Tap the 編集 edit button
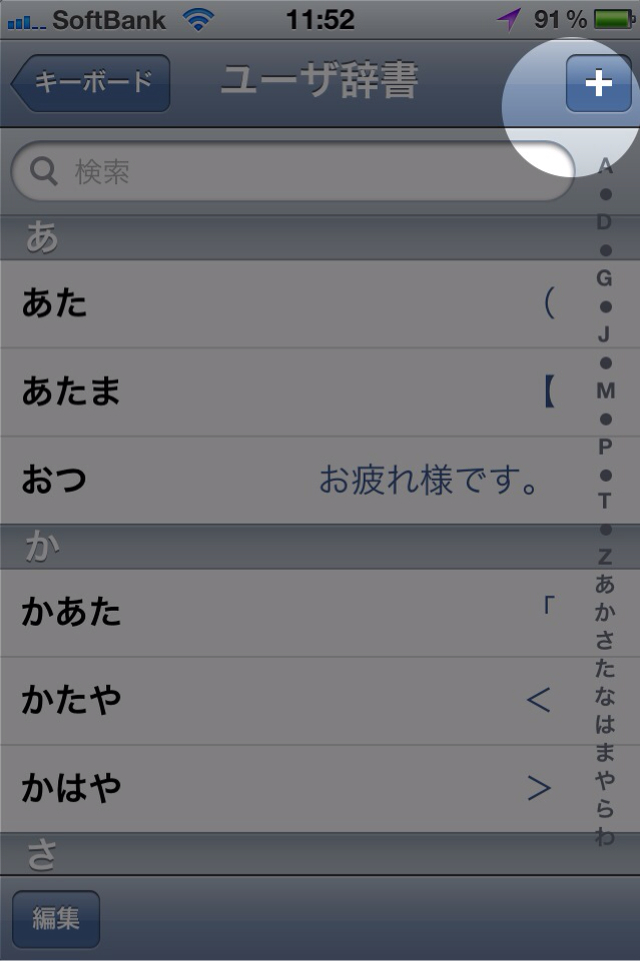The height and width of the screenshot is (961, 640). [x=56, y=918]
